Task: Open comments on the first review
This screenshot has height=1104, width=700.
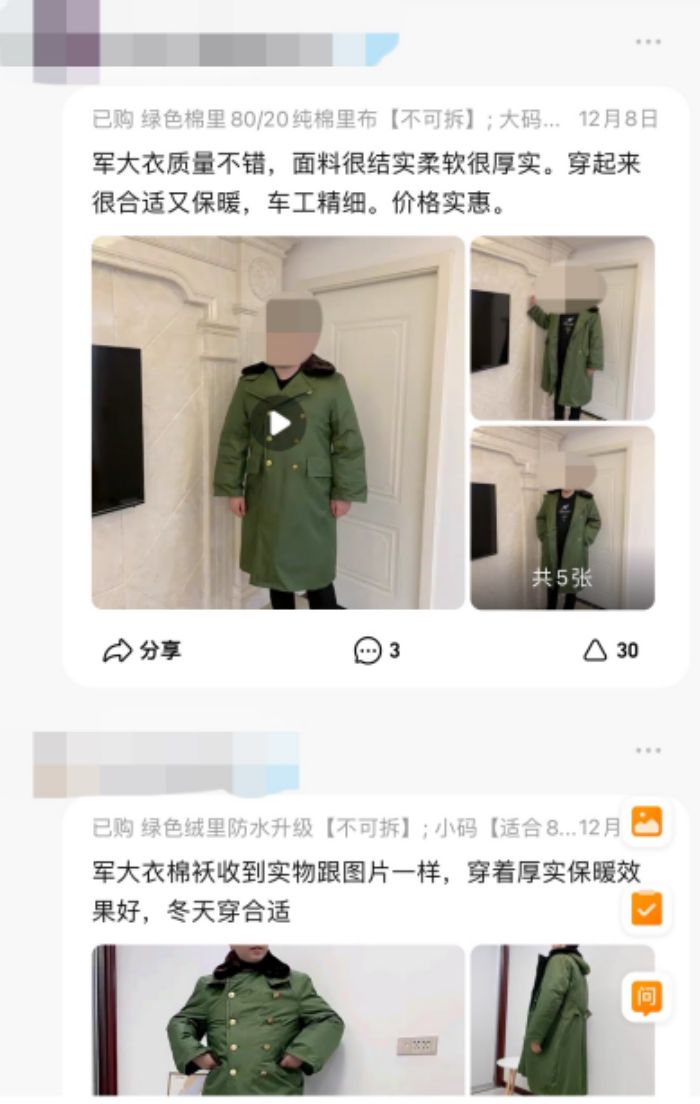Action: click(x=377, y=651)
